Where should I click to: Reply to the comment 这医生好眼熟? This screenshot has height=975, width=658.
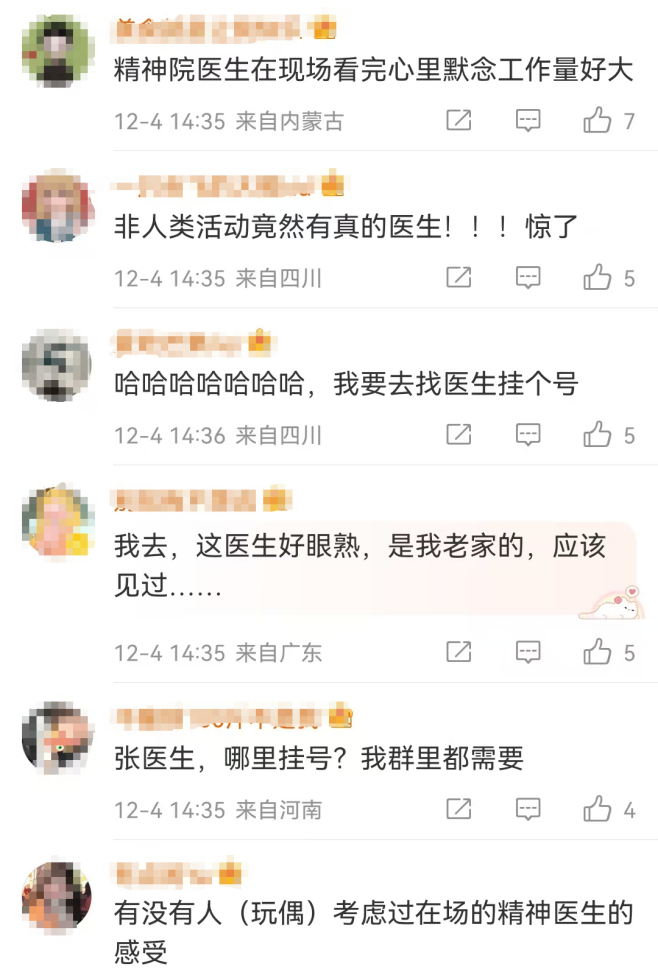tap(528, 653)
